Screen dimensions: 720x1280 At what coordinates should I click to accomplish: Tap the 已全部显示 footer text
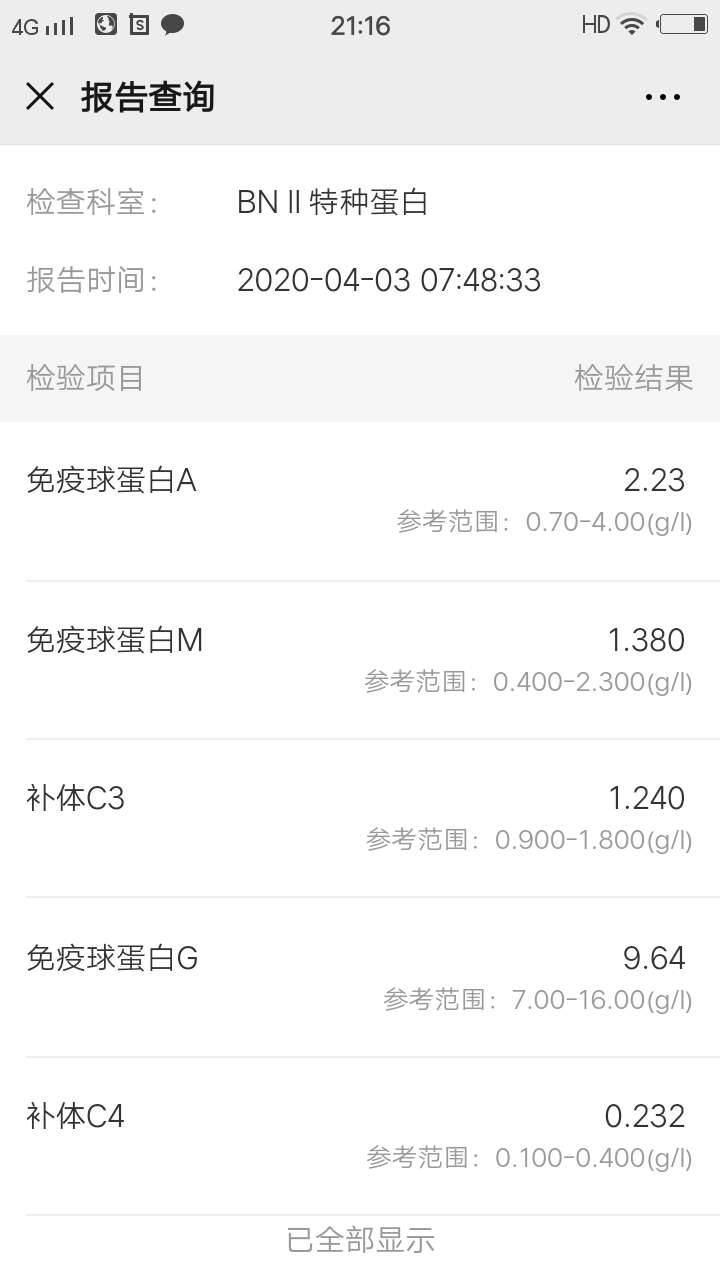click(360, 1239)
